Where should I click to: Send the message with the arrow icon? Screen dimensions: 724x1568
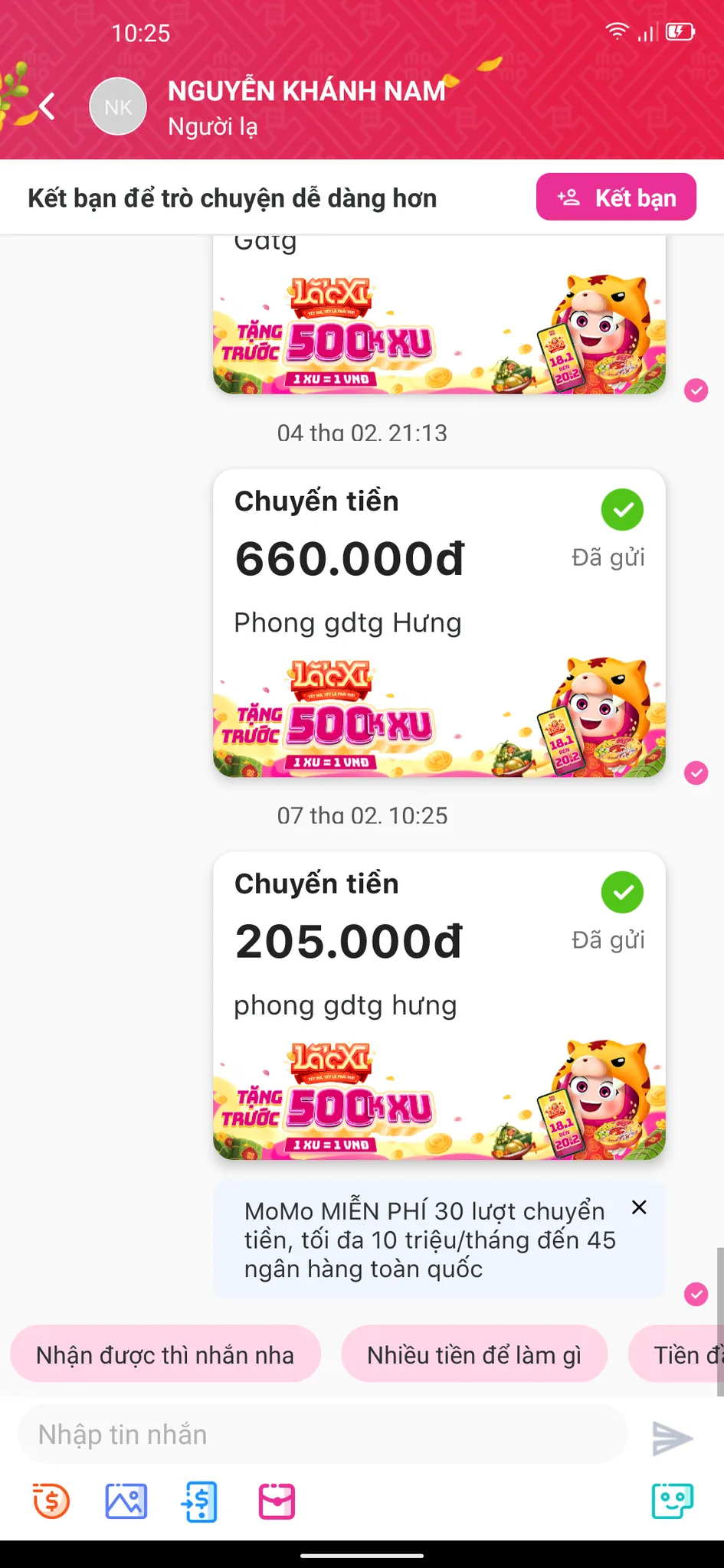(x=672, y=1438)
